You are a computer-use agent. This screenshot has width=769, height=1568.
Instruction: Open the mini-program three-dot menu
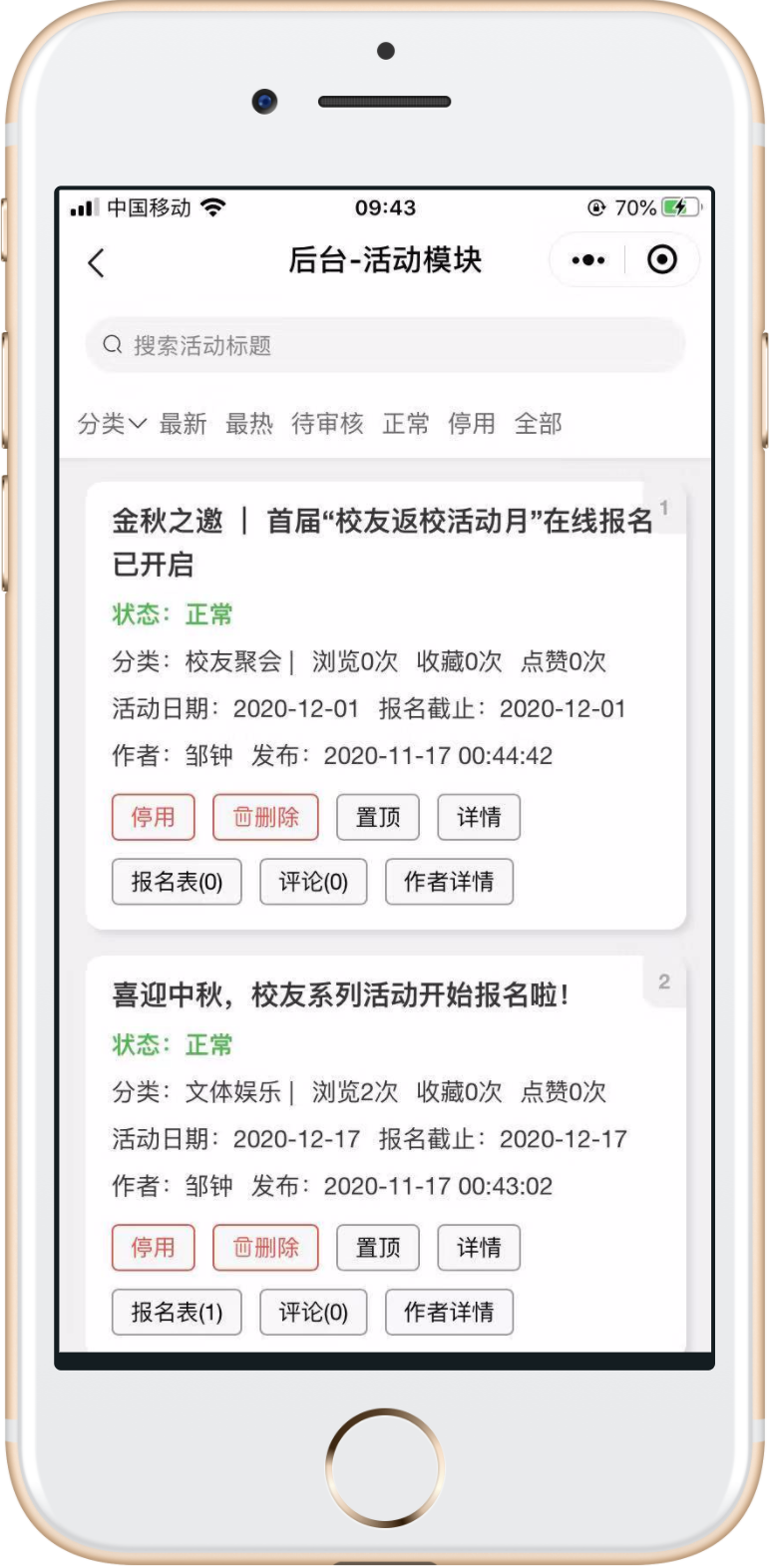point(587,260)
